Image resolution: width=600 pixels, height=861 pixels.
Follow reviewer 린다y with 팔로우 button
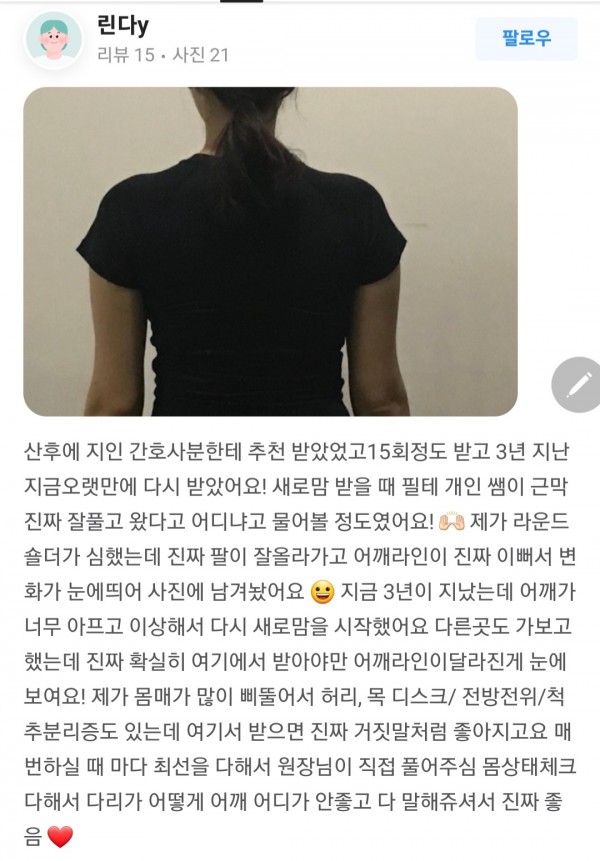526,39
